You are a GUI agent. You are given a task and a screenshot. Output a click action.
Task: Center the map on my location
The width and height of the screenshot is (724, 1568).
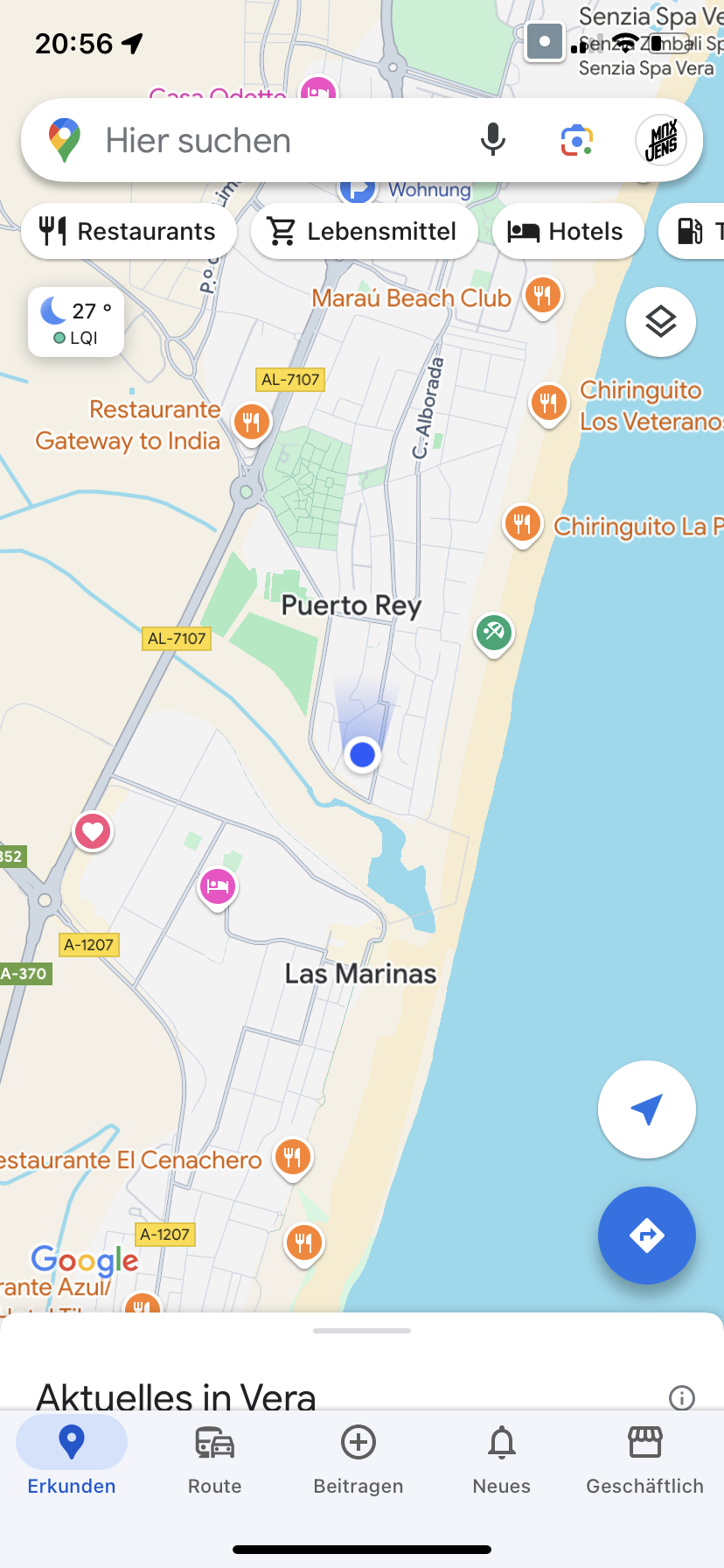coord(646,1109)
